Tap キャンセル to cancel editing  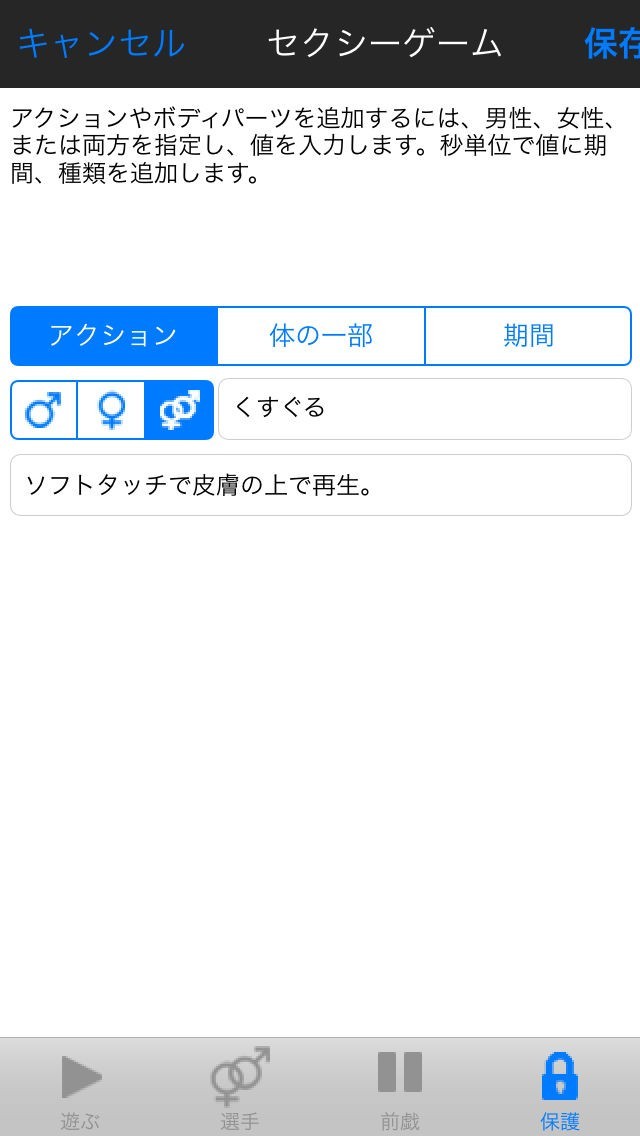click(101, 44)
